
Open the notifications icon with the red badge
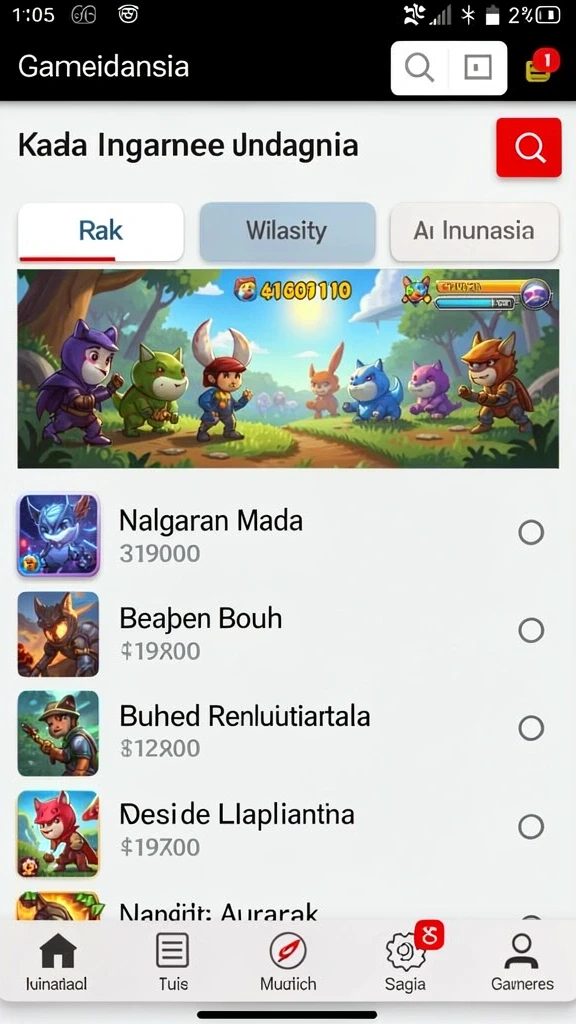pos(539,69)
